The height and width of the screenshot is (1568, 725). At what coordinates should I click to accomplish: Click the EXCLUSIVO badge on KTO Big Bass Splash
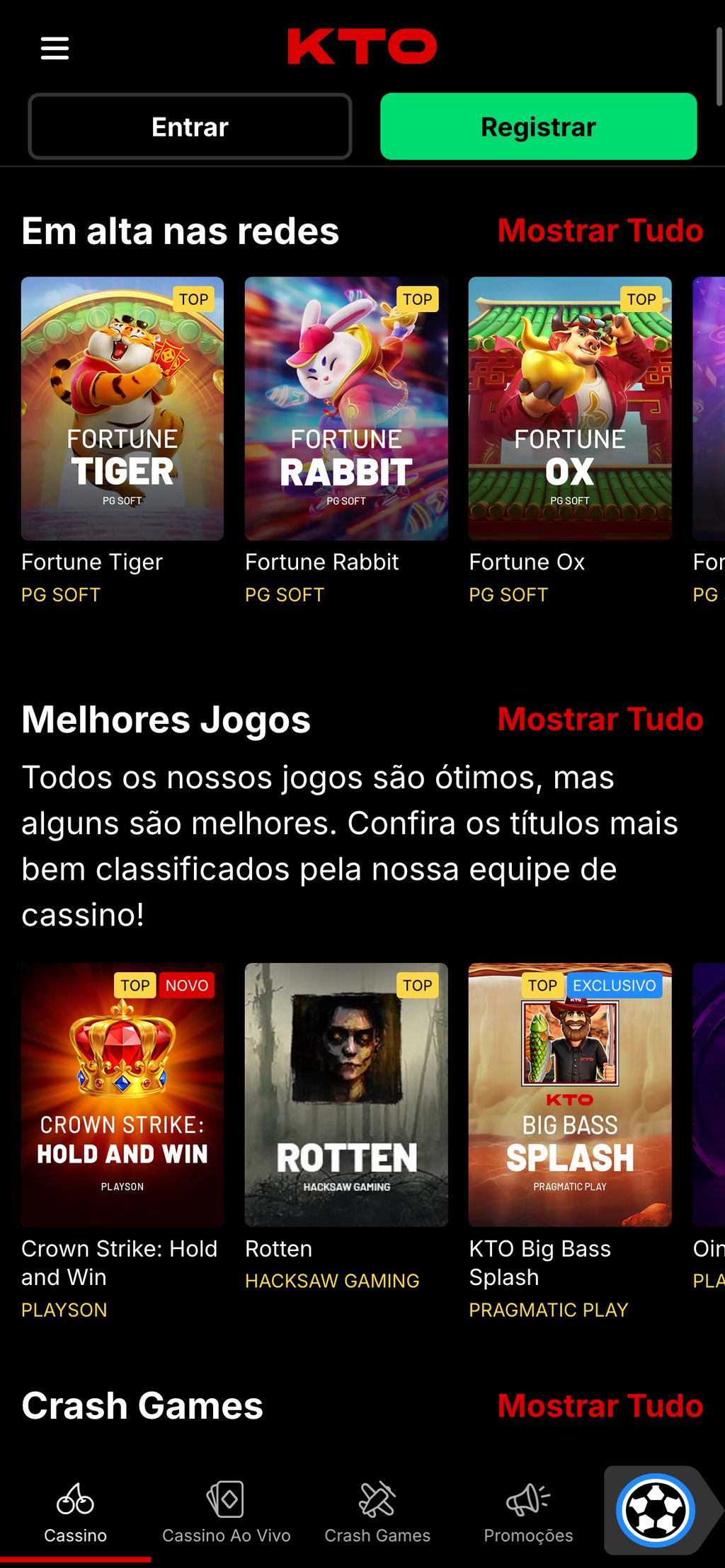(615, 985)
